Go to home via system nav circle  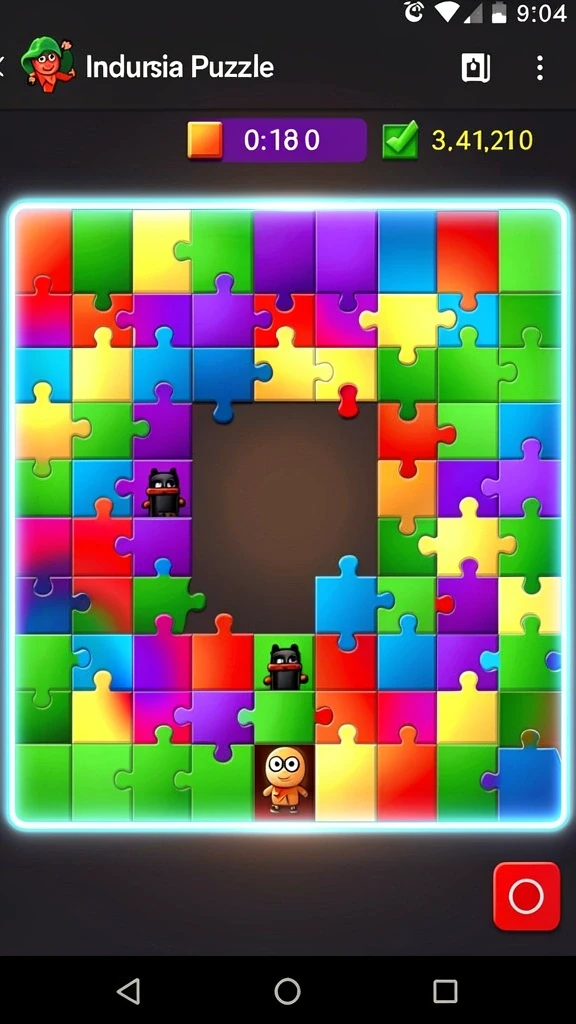(287, 991)
